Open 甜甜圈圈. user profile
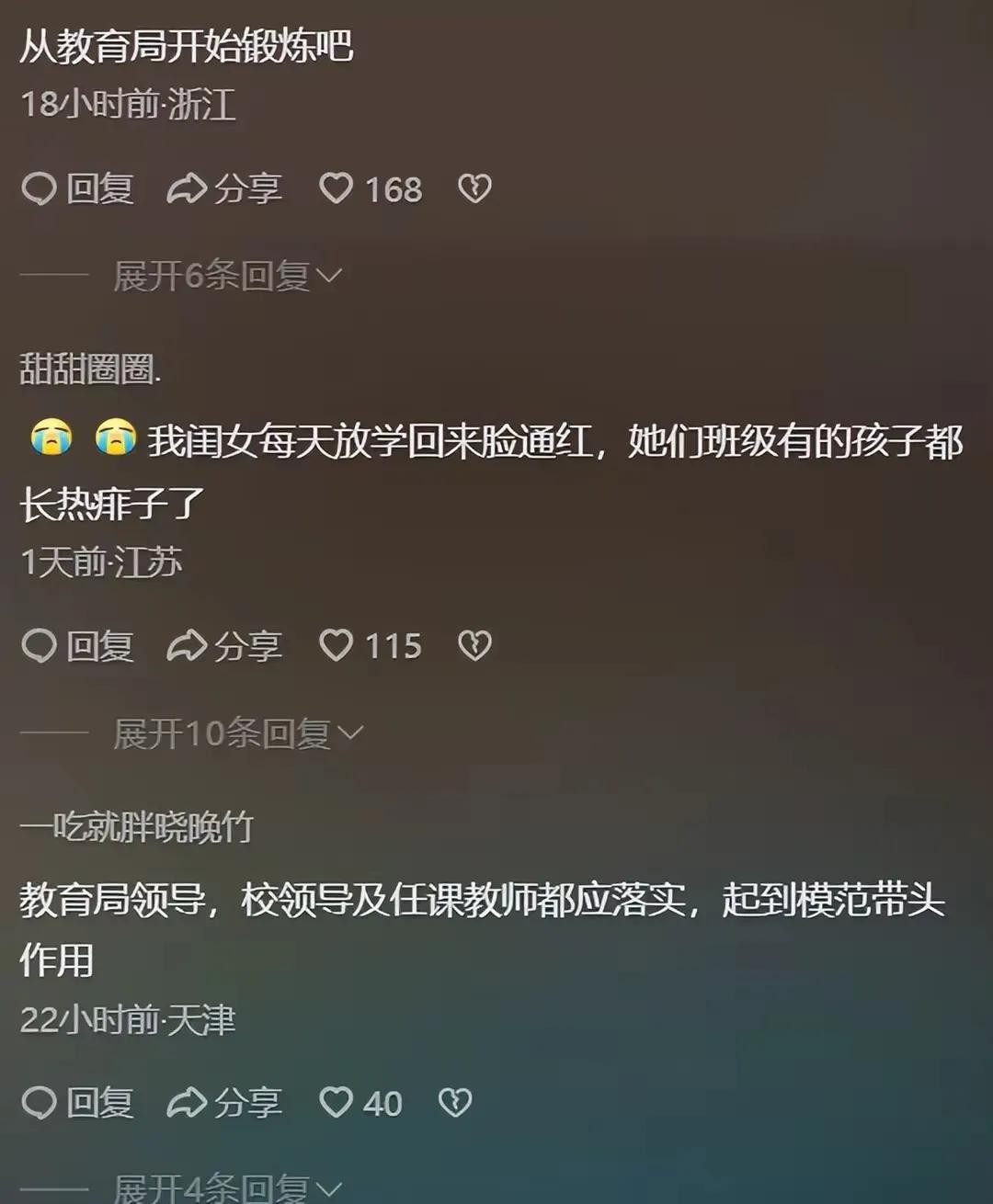This screenshot has width=993, height=1204. pos(90,369)
